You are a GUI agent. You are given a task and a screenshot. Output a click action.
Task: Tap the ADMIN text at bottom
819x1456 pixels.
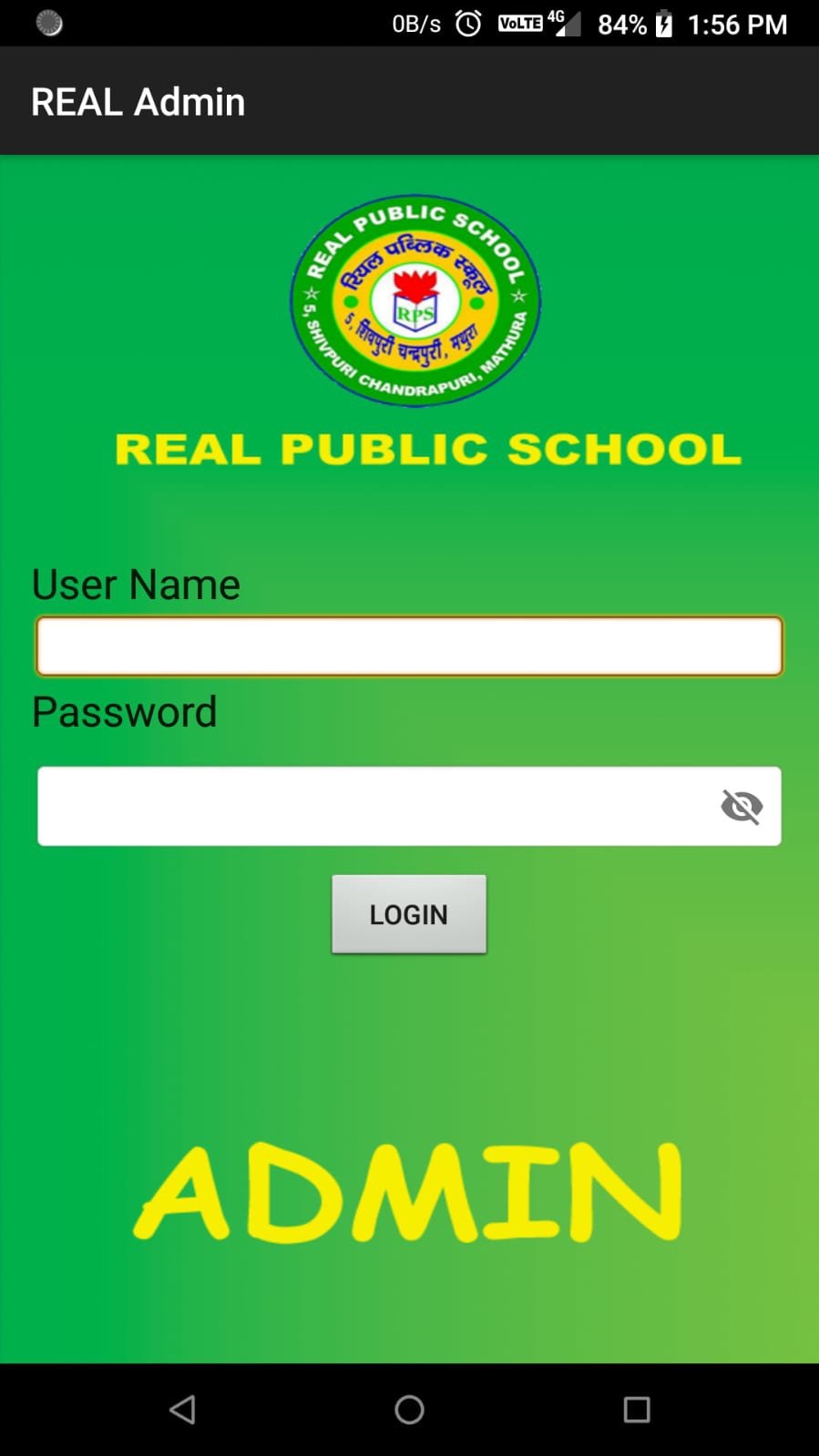click(409, 1196)
